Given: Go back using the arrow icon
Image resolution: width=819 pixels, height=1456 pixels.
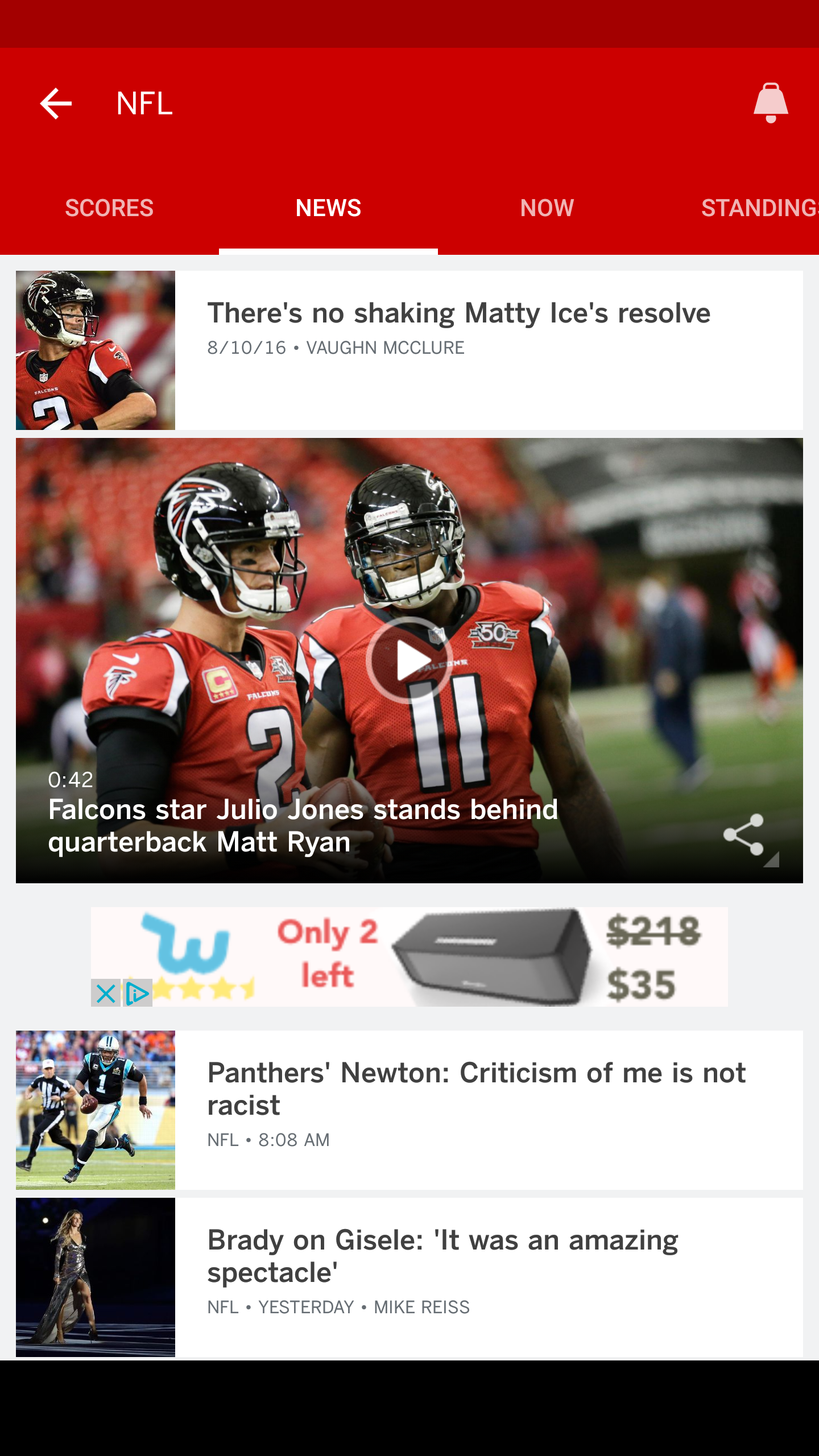Looking at the screenshot, I should [x=56, y=104].
